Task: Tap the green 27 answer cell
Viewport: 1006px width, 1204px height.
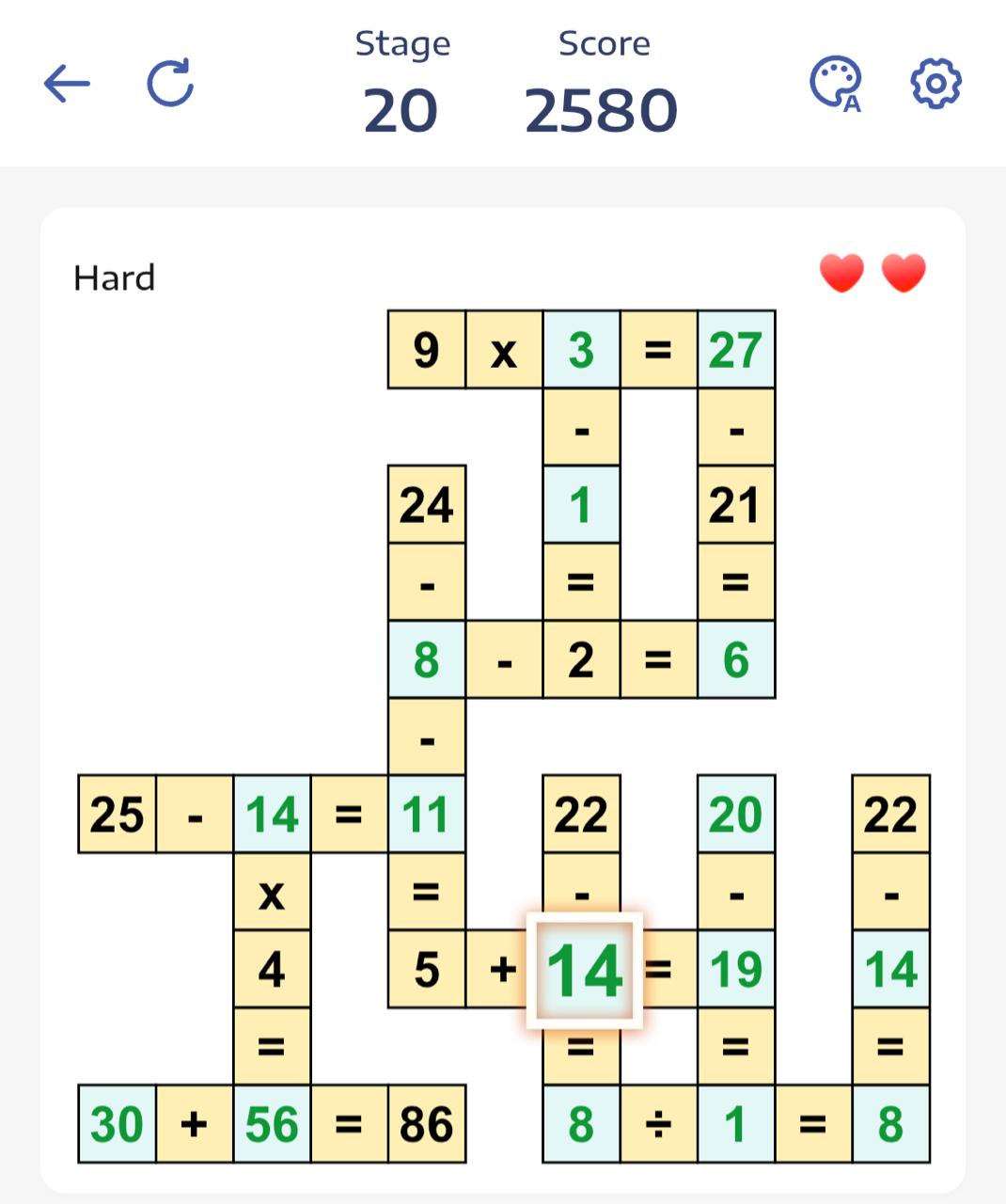Action: point(735,350)
